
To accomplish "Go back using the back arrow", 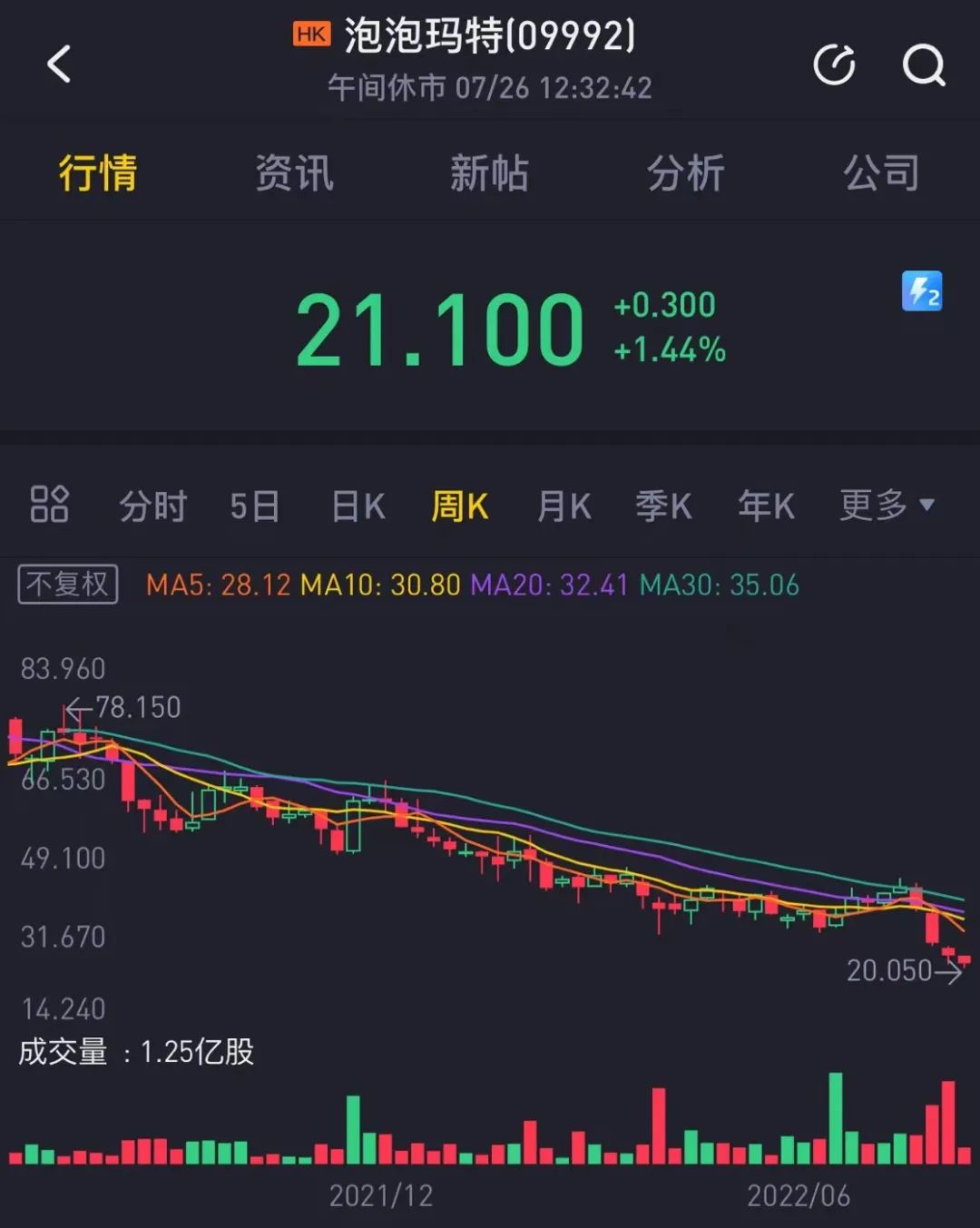I will point(59,64).
